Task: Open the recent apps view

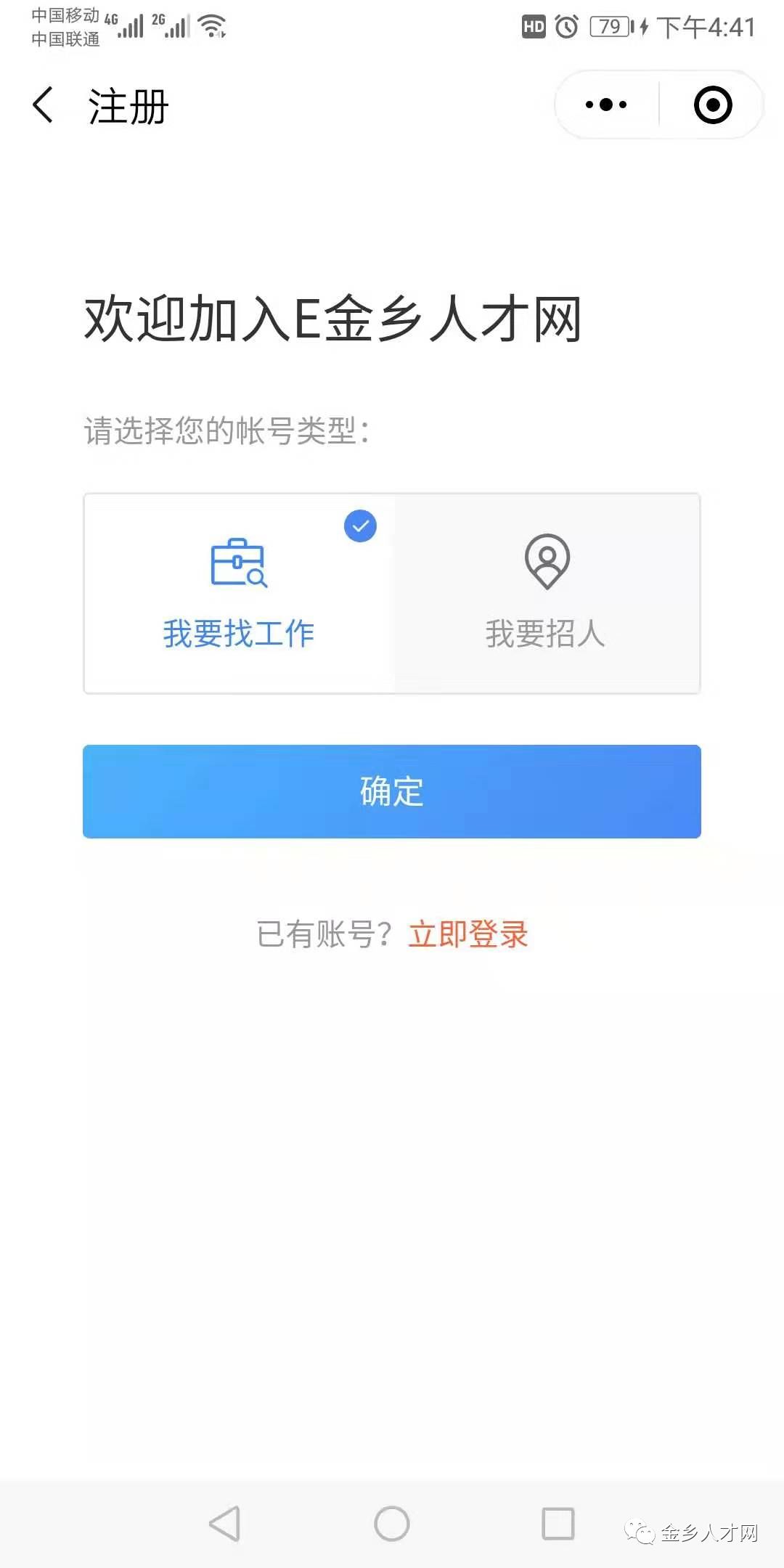Action: point(558,1523)
